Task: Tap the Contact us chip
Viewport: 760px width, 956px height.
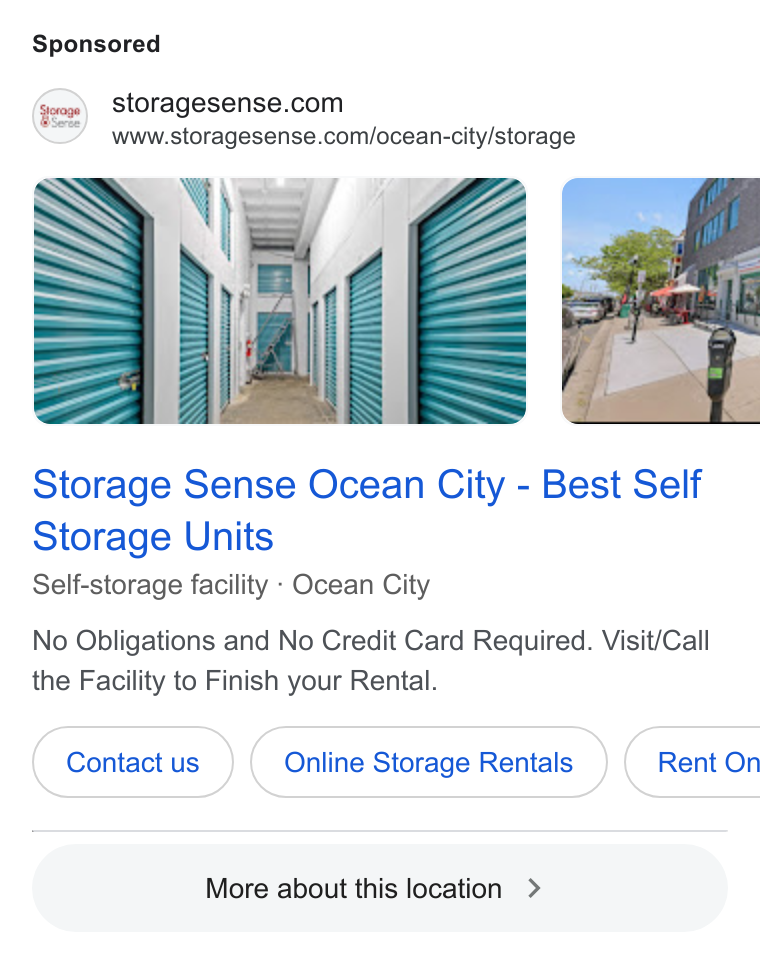Action: [x=133, y=762]
